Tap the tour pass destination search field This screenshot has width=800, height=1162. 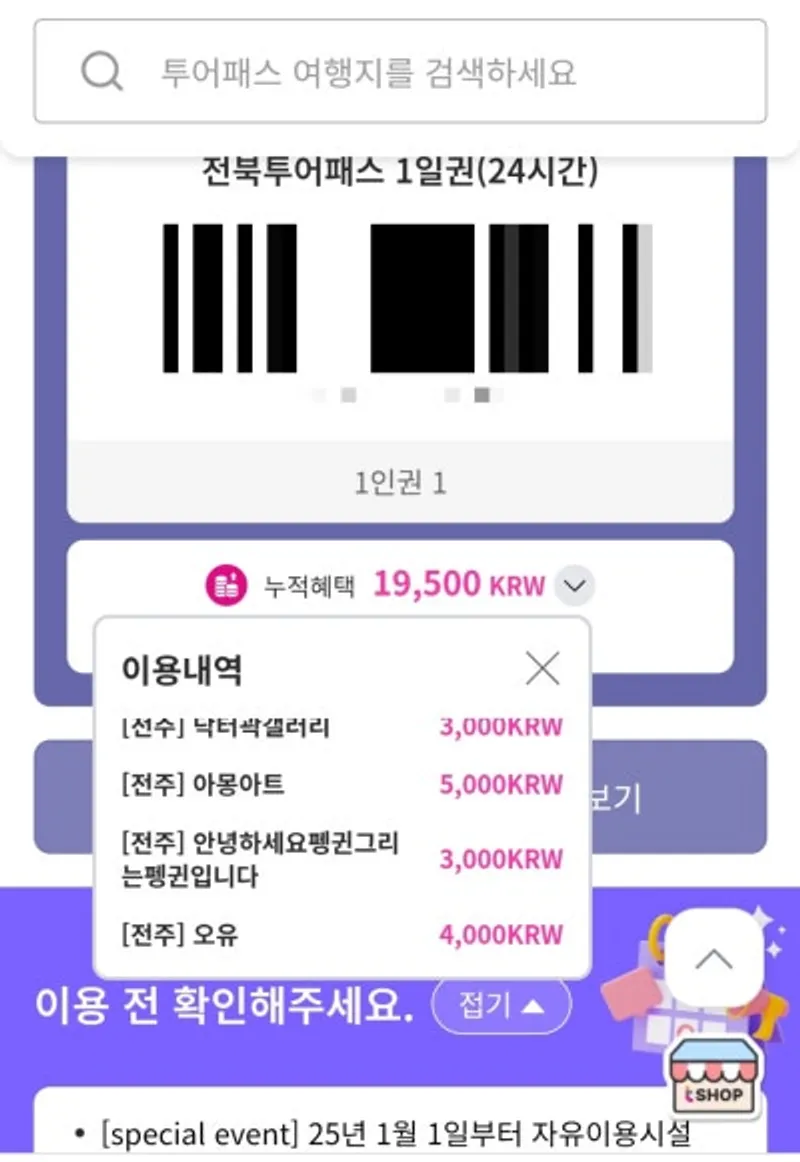(400, 72)
